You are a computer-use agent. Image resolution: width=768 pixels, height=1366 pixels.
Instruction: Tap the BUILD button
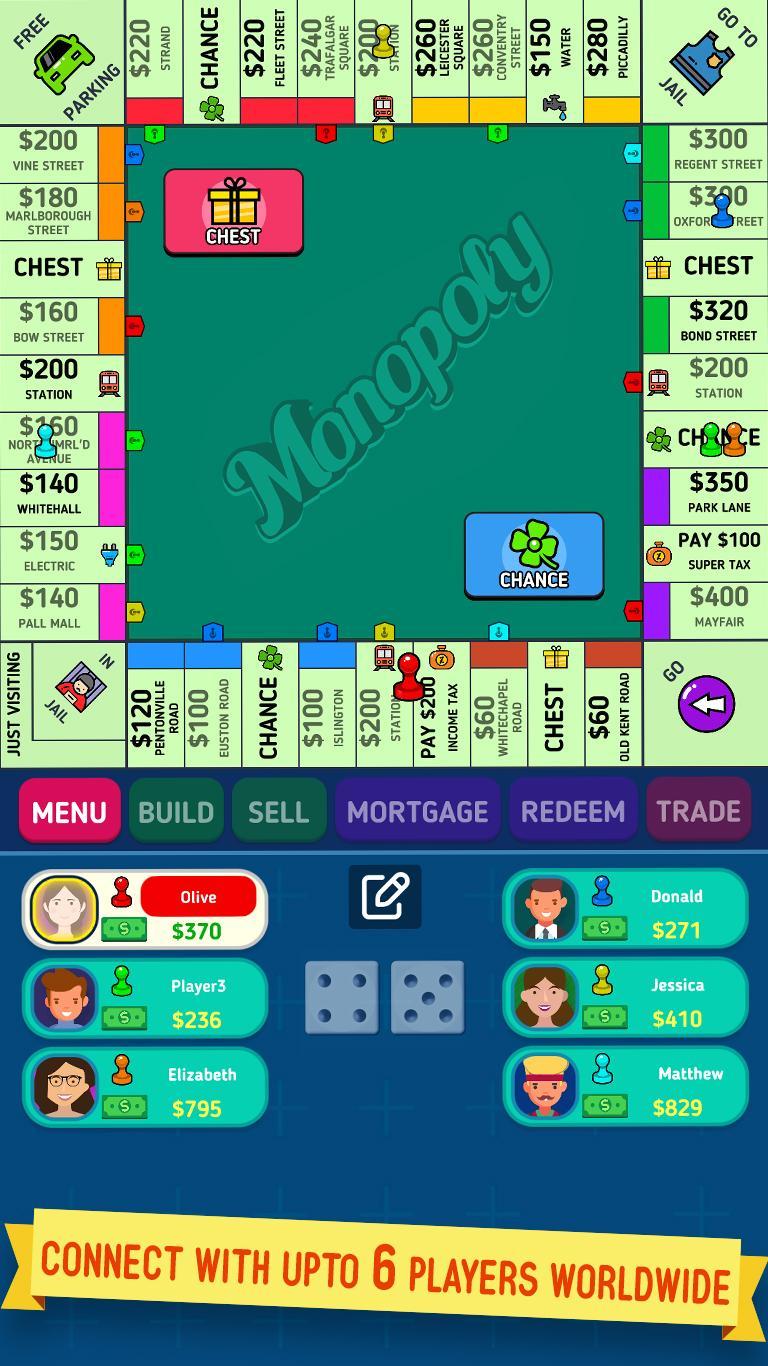point(176,810)
